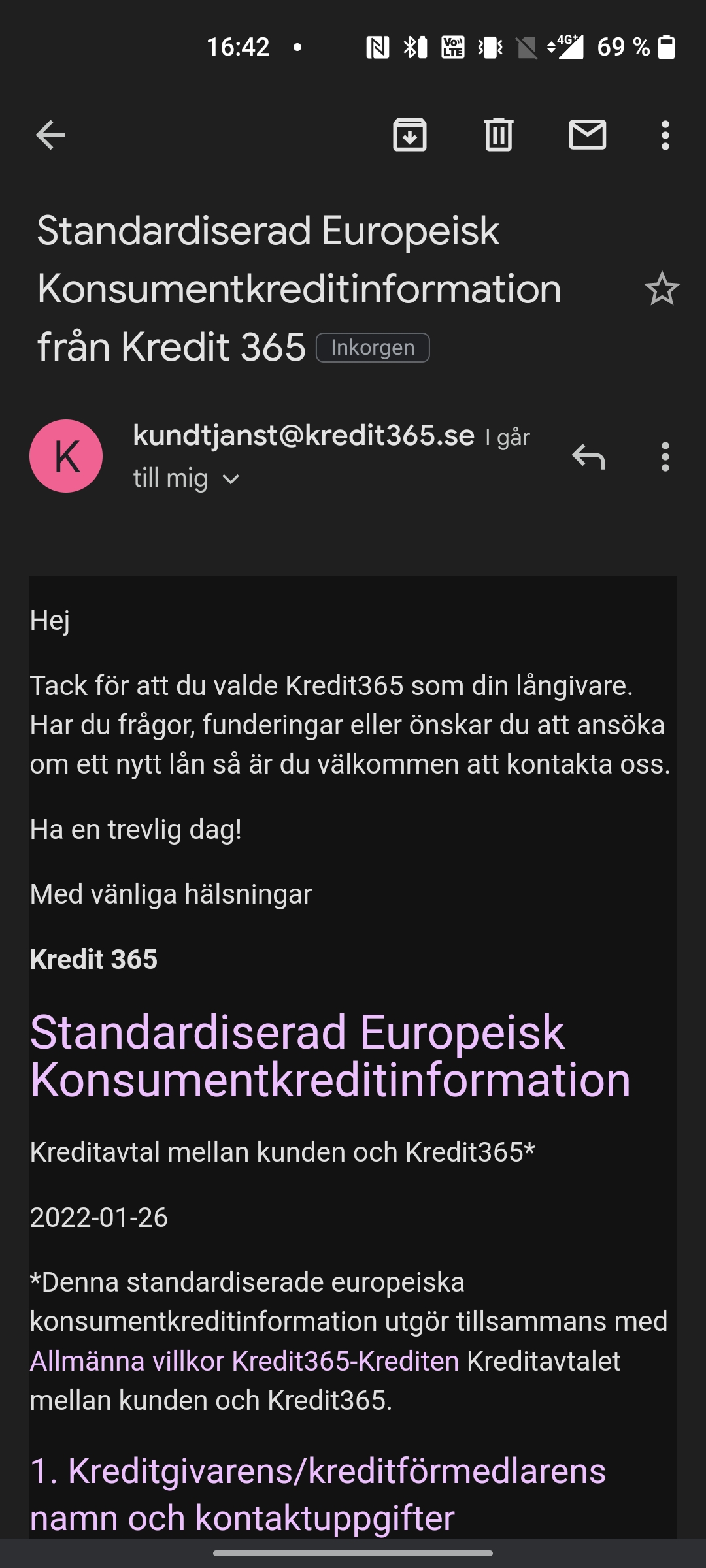This screenshot has height=1568, width=706.
Task: Archive this email
Action: click(410, 135)
